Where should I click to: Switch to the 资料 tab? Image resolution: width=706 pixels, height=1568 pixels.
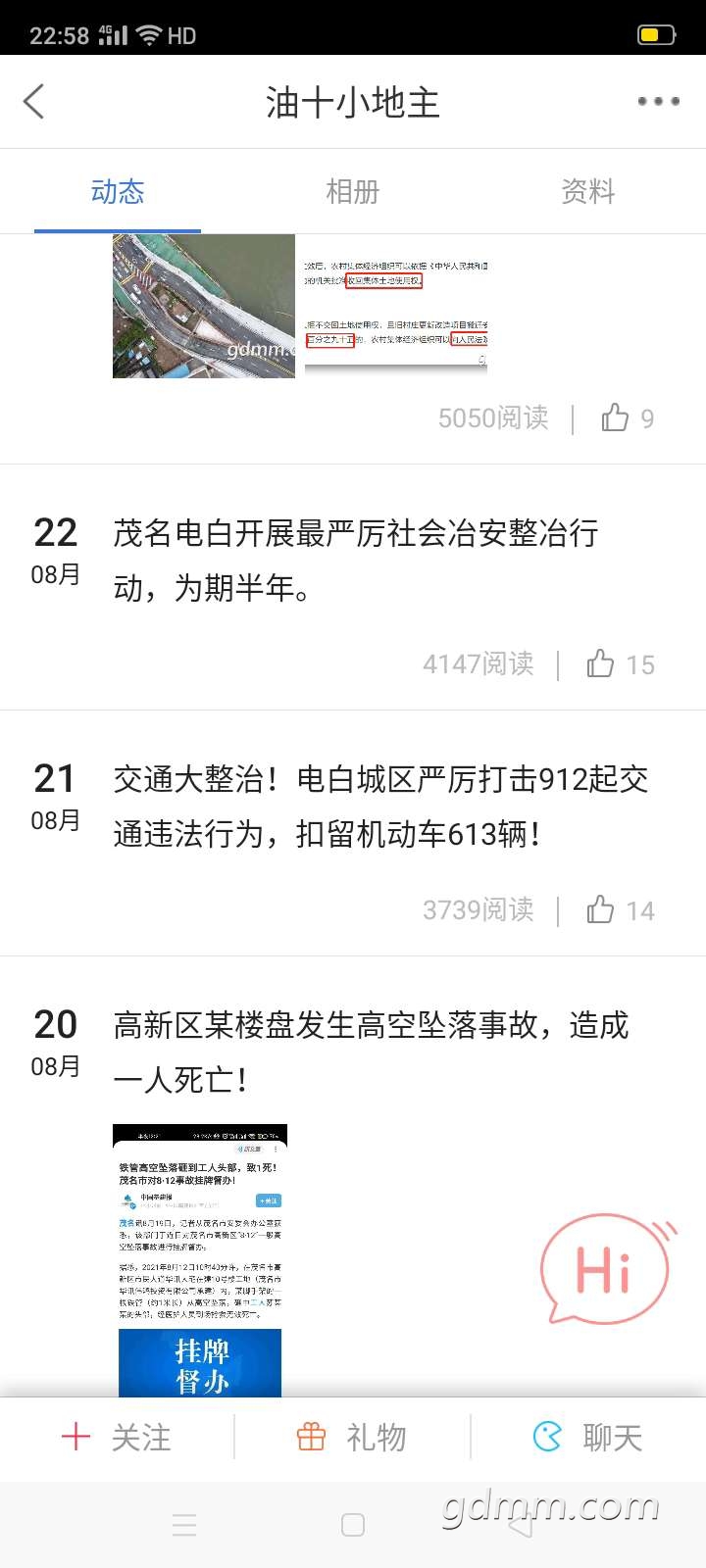click(x=587, y=191)
